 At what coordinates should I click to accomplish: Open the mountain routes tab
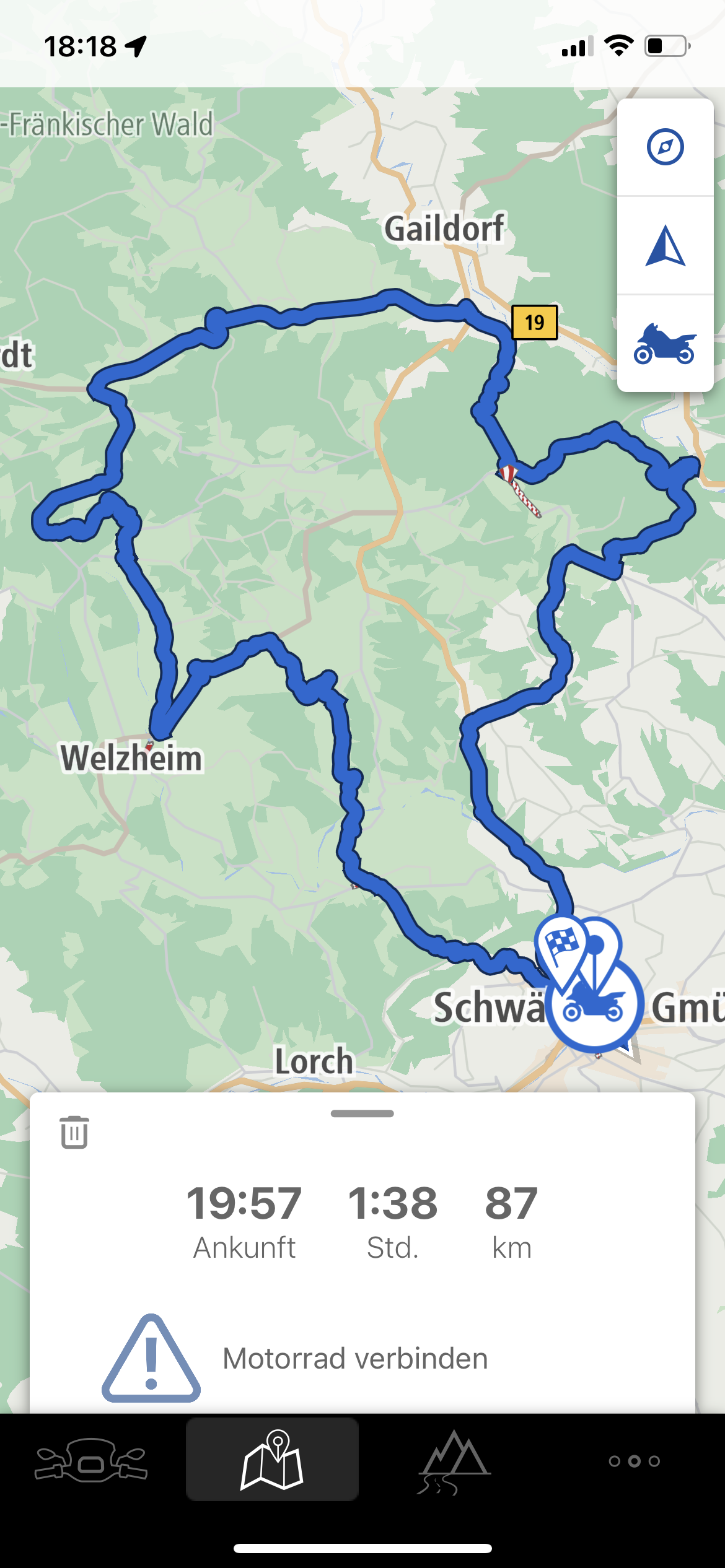point(454,1460)
